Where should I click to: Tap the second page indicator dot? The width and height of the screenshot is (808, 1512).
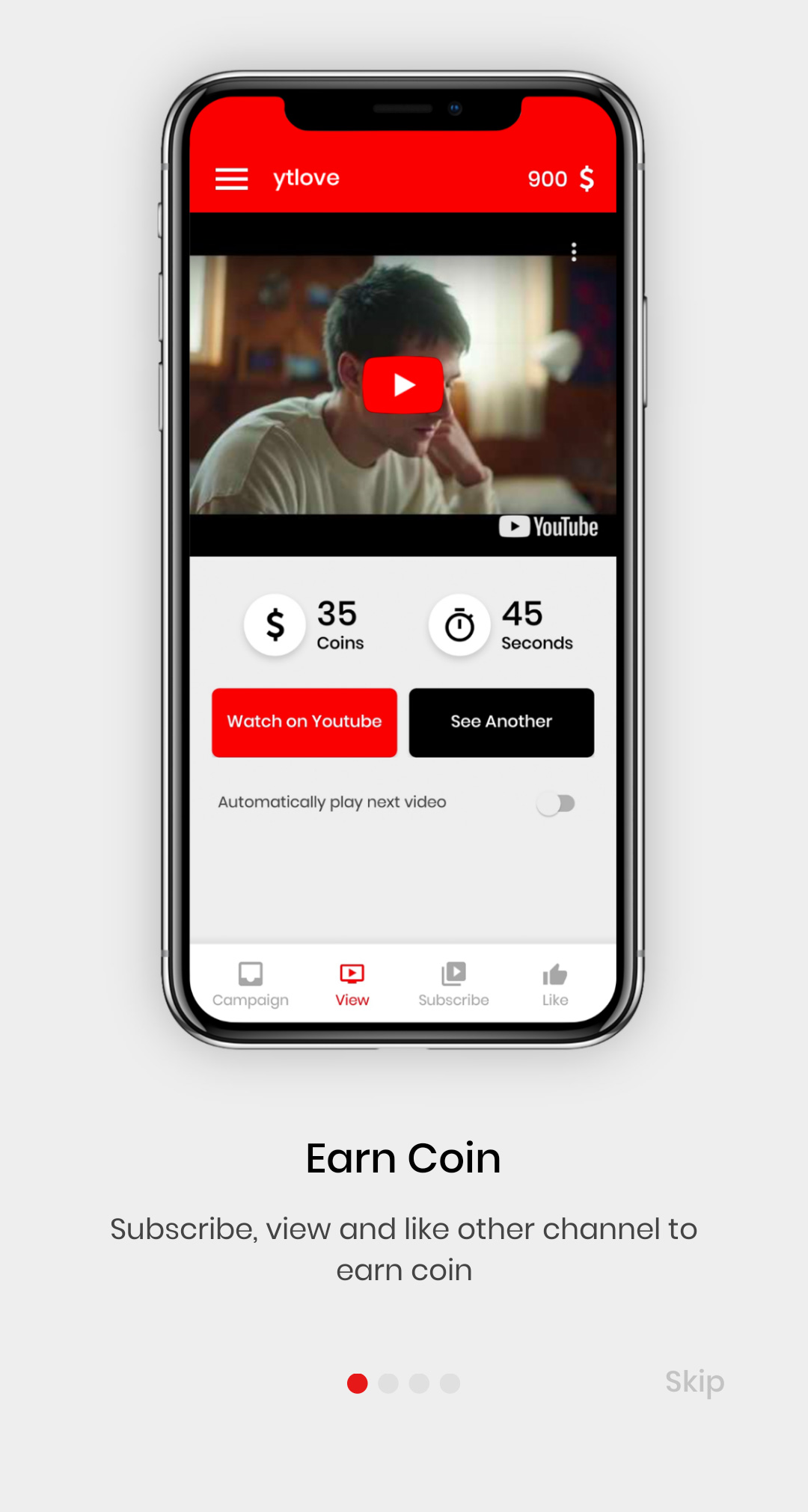(388, 1383)
